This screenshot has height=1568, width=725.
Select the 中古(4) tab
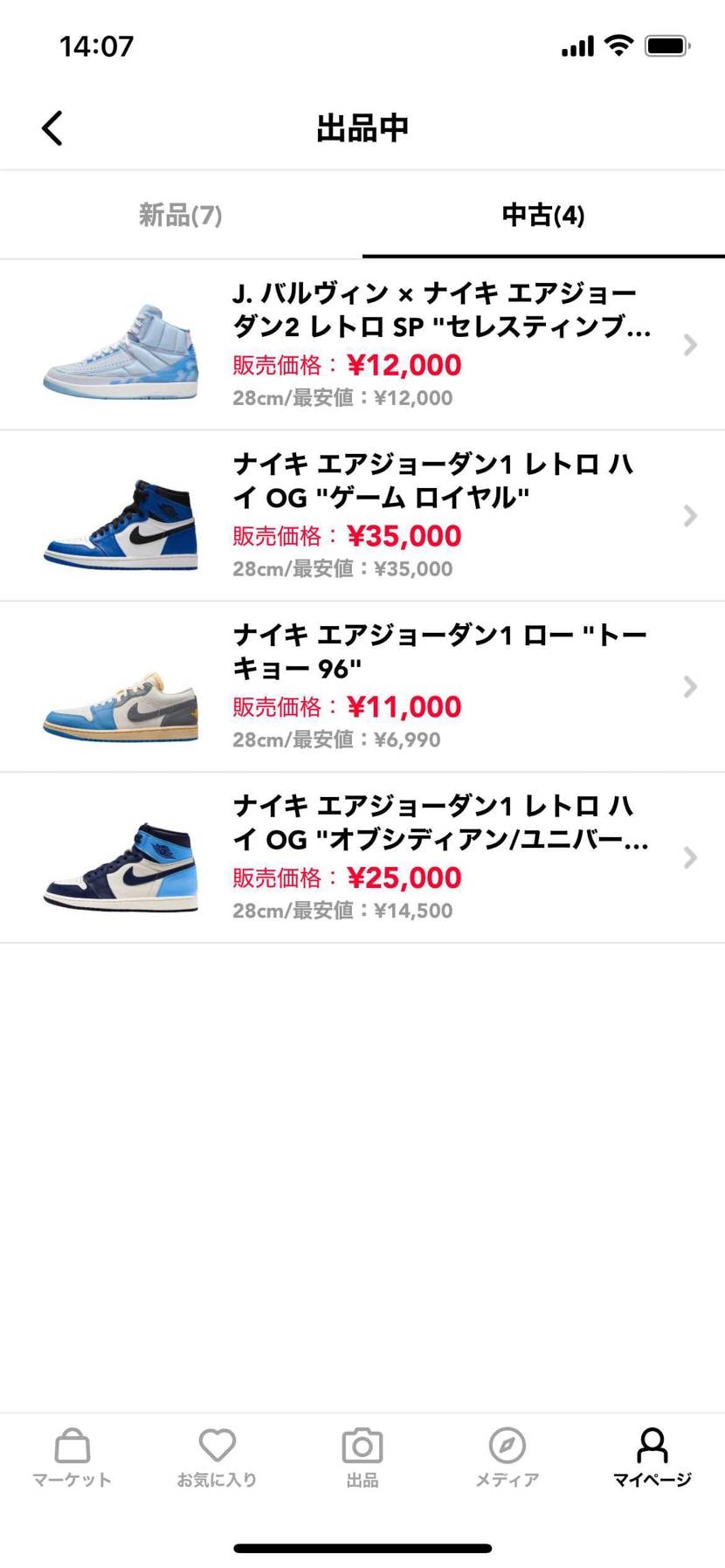coord(542,215)
